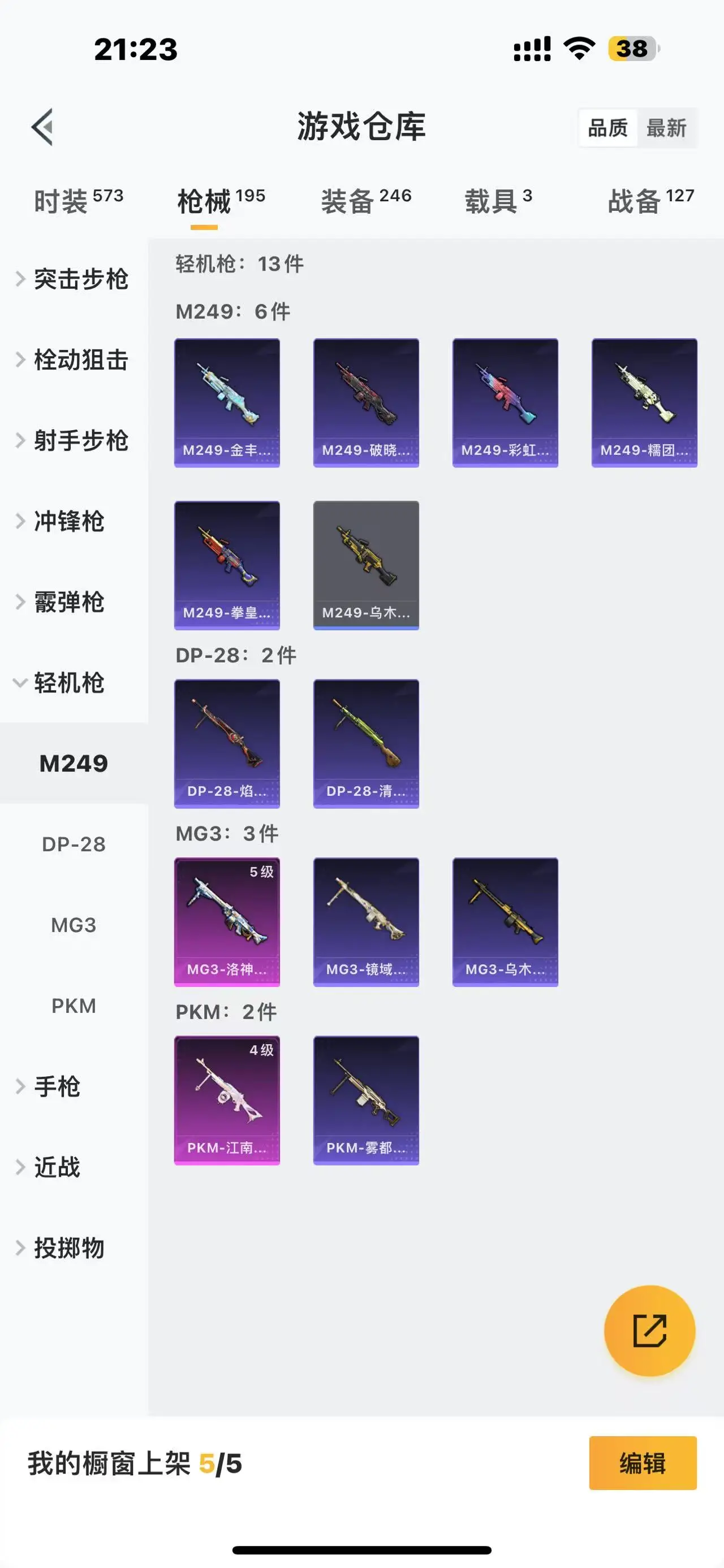724x1568 pixels.
Task: Open the level 5 MG3-洛神 skin
Action: tap(227, 921)
